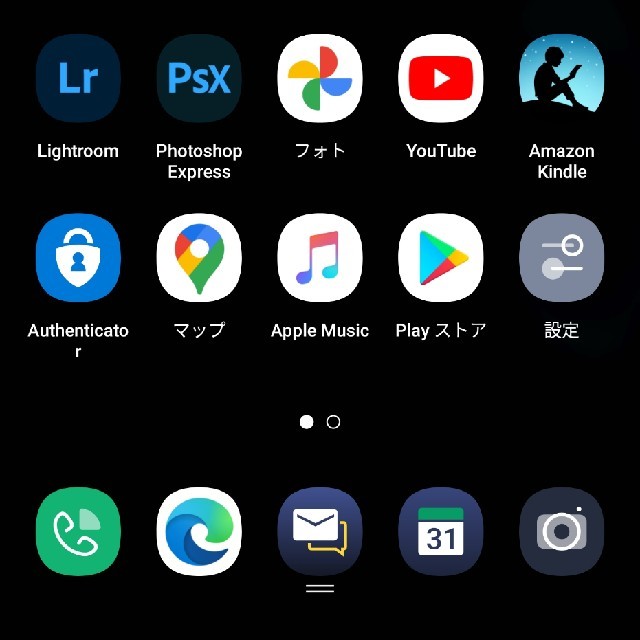Launch Google Maps (マップ)
The width and height of the screenshot is (640, 640).
[199, 258]
